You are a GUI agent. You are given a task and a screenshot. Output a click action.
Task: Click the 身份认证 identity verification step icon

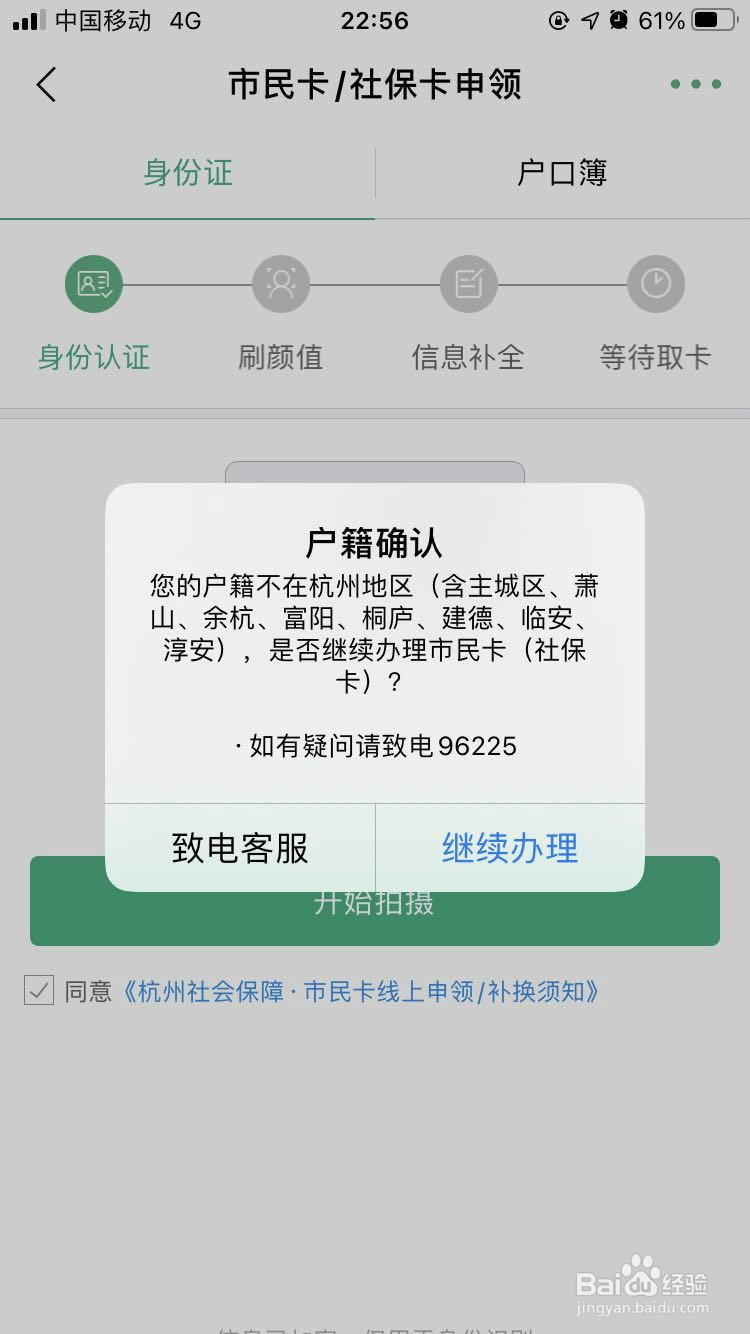click(93, 283)
